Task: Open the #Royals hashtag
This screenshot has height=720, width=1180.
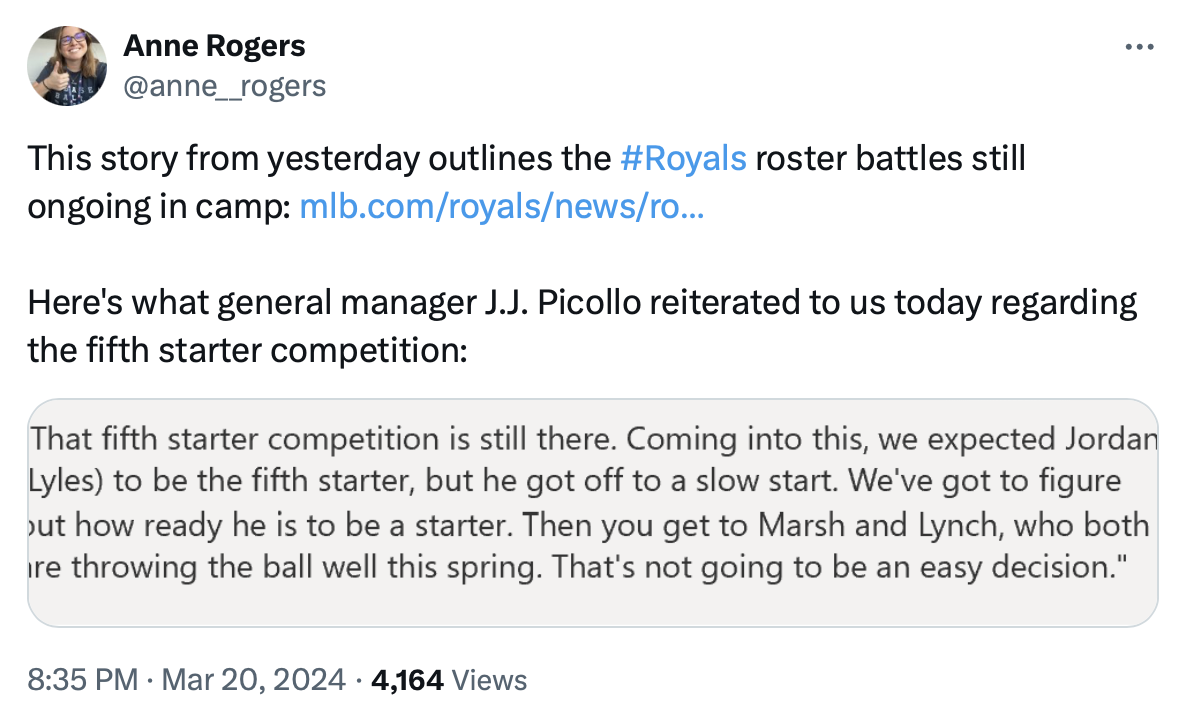Action: (x=683, y=159)
